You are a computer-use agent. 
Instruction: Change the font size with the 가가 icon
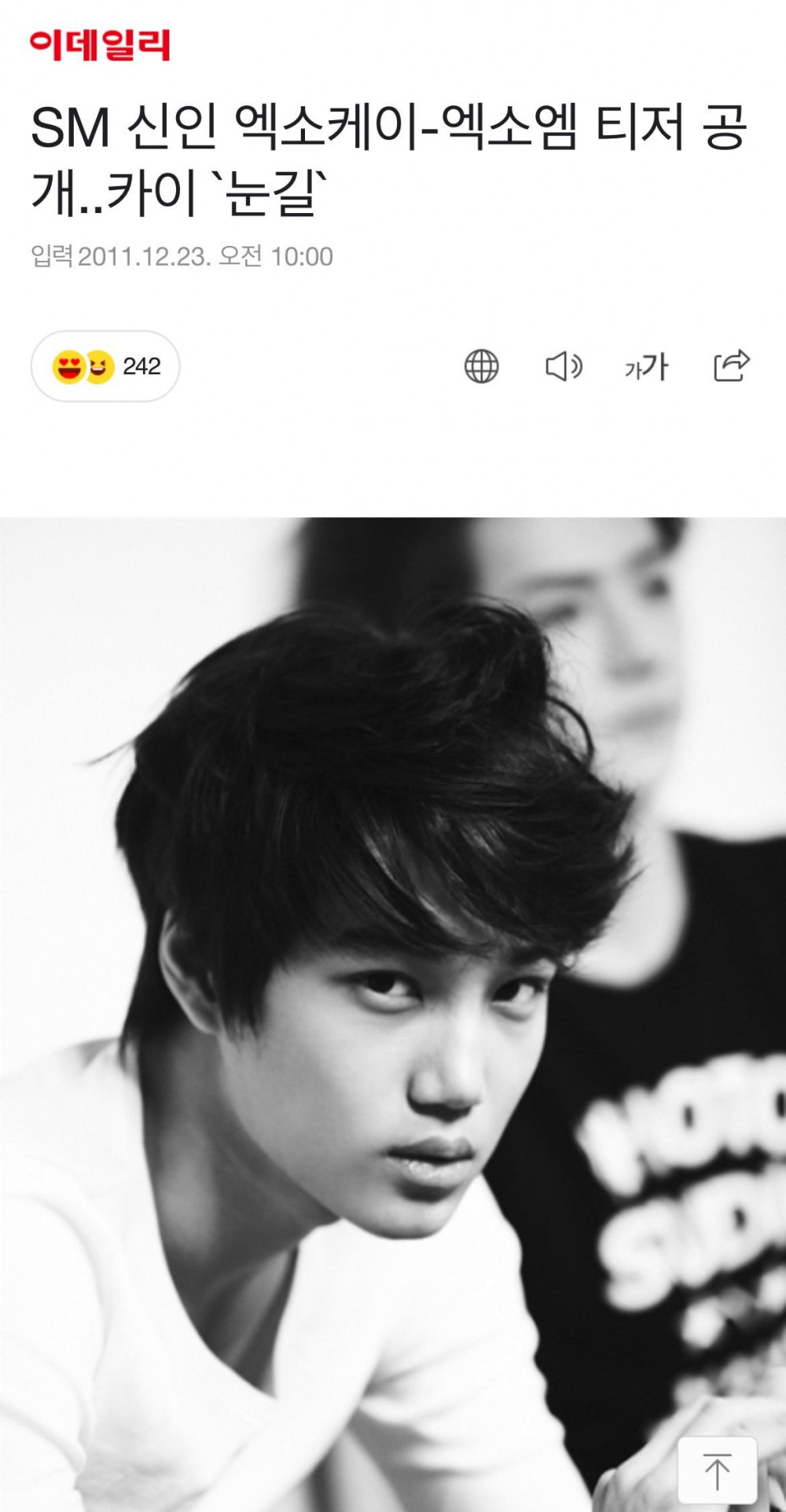[x=646, y=366]
